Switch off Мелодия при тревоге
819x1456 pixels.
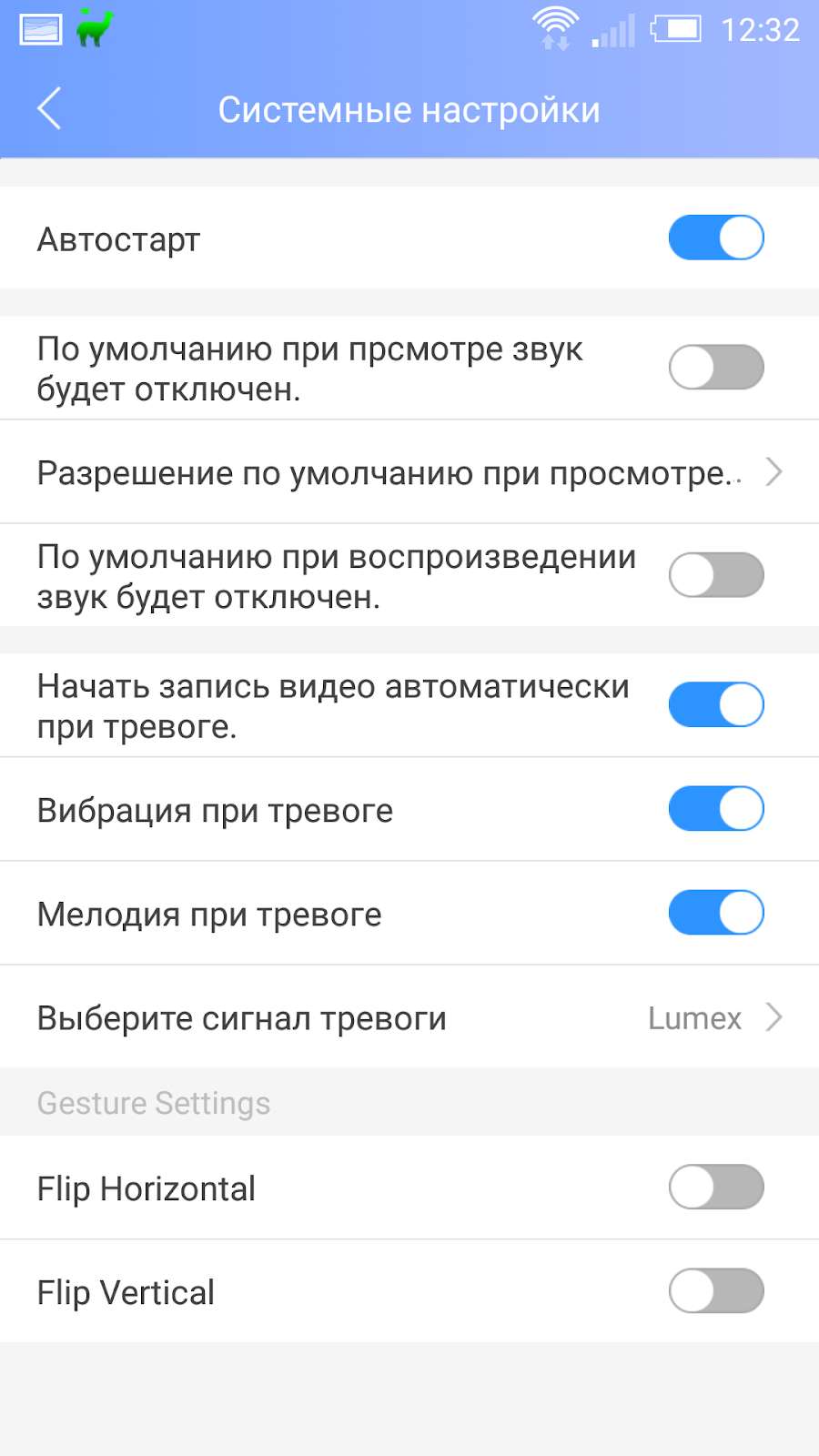coord(715,913)
